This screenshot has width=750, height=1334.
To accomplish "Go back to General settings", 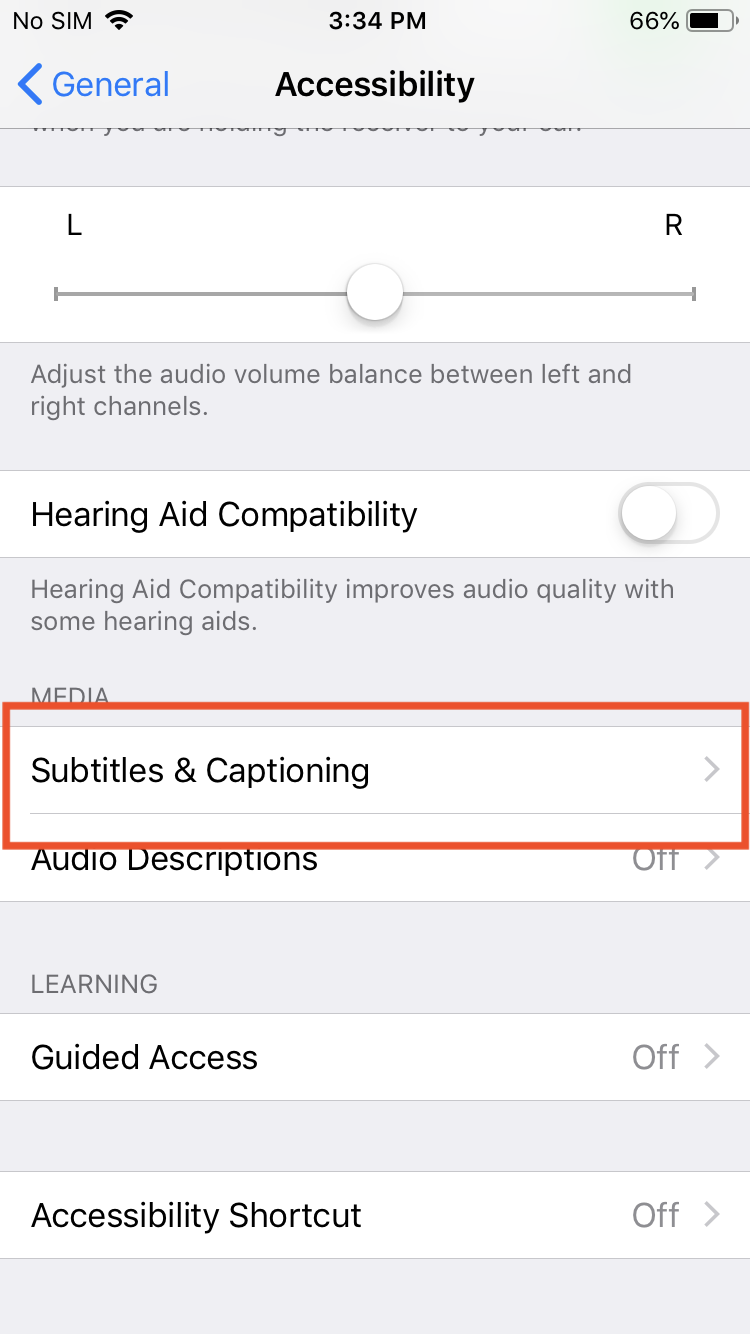I will point(94,85).
